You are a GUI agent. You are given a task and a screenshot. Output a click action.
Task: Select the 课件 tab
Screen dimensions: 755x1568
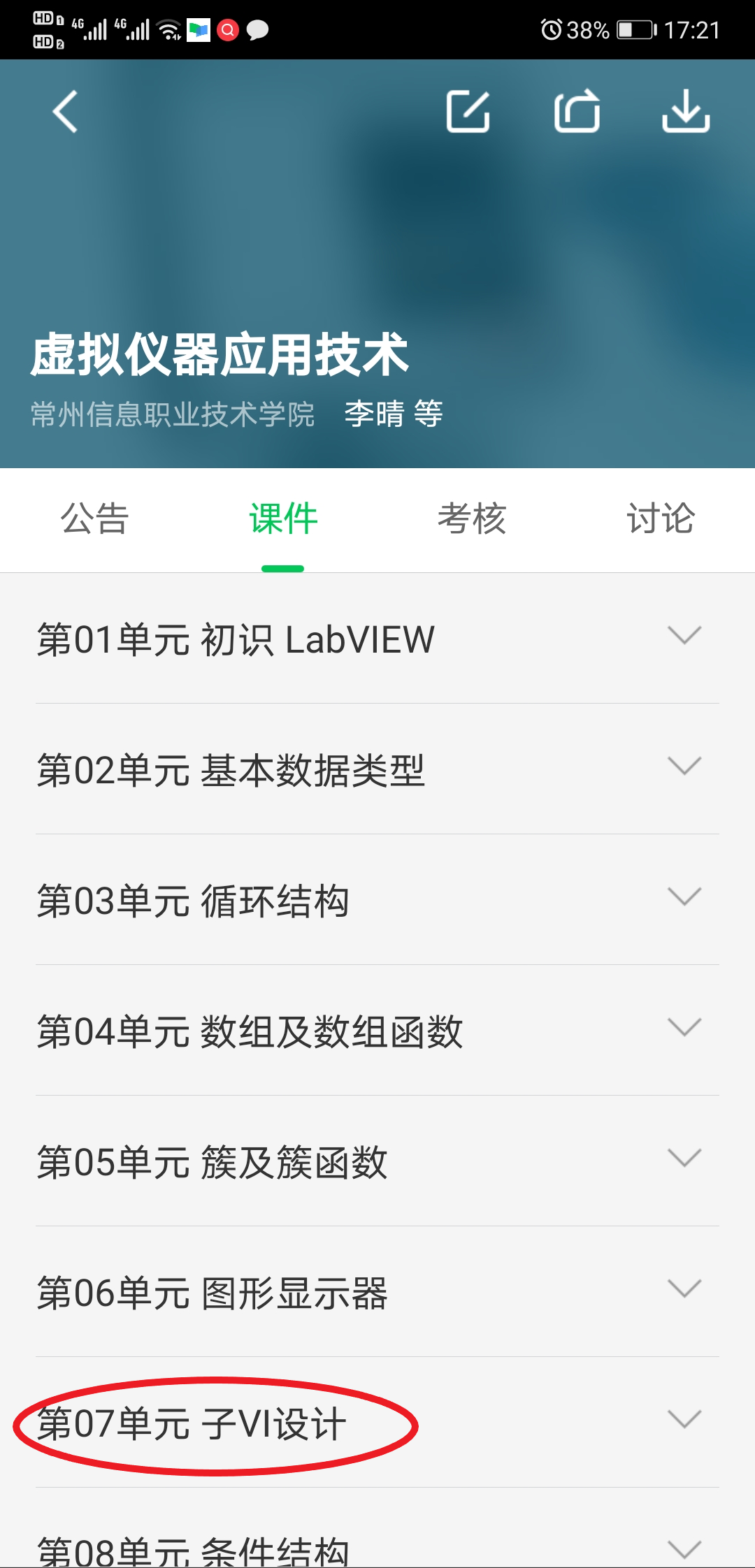click(x=283, y=519)
